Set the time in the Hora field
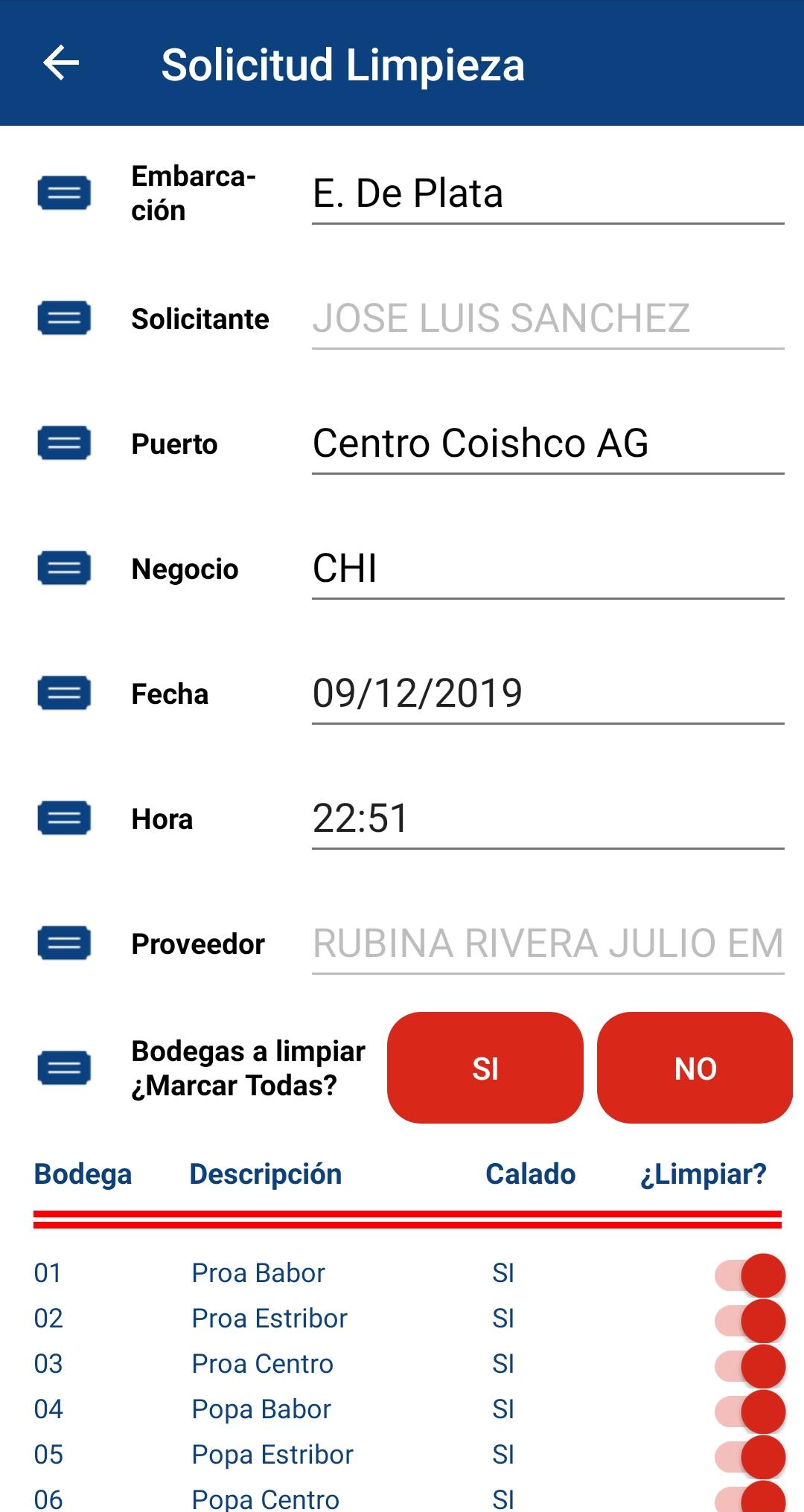 click(x=548, y=819)
